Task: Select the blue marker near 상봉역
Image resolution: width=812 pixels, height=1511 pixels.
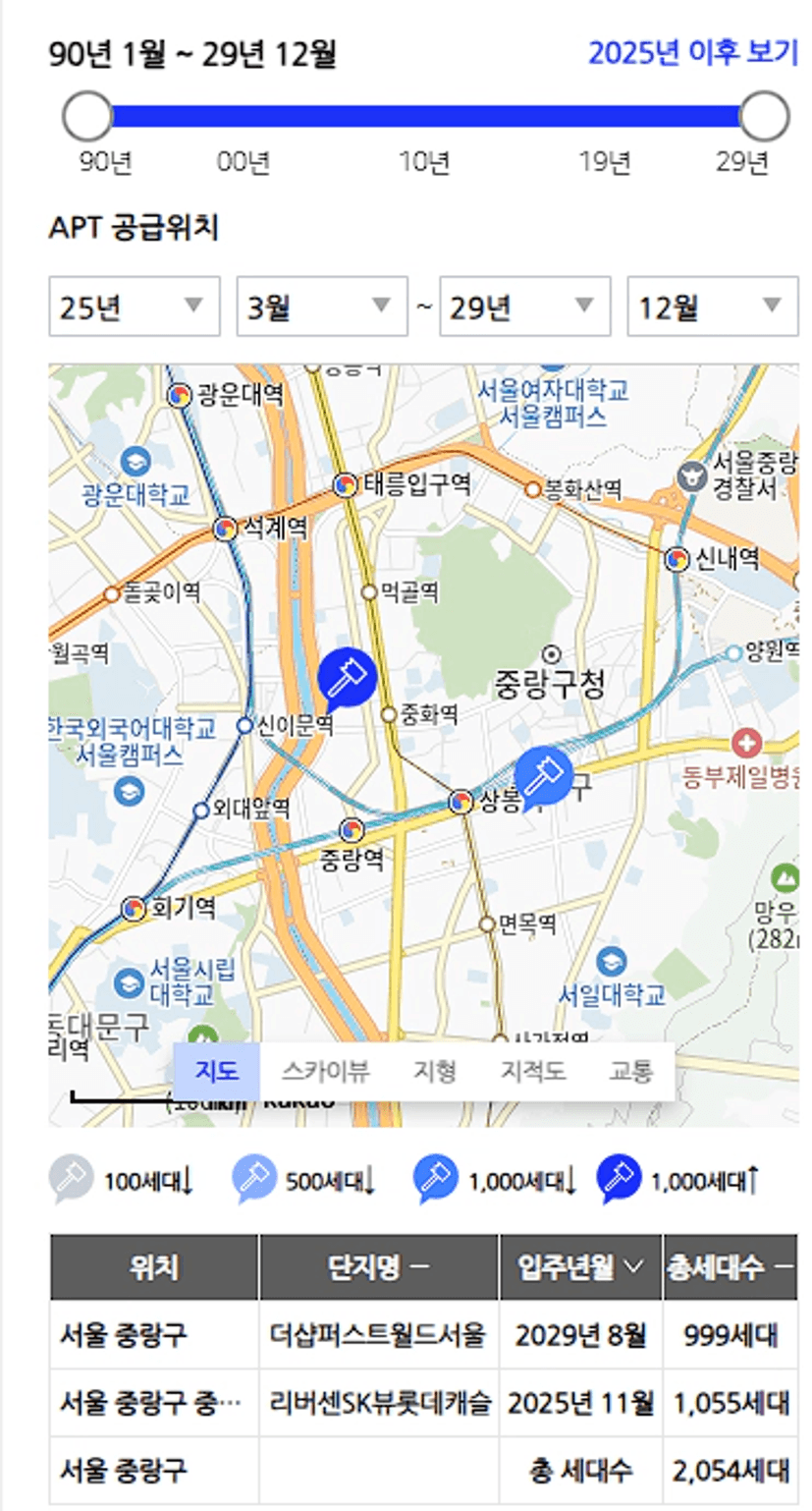Action: [543, 777]
